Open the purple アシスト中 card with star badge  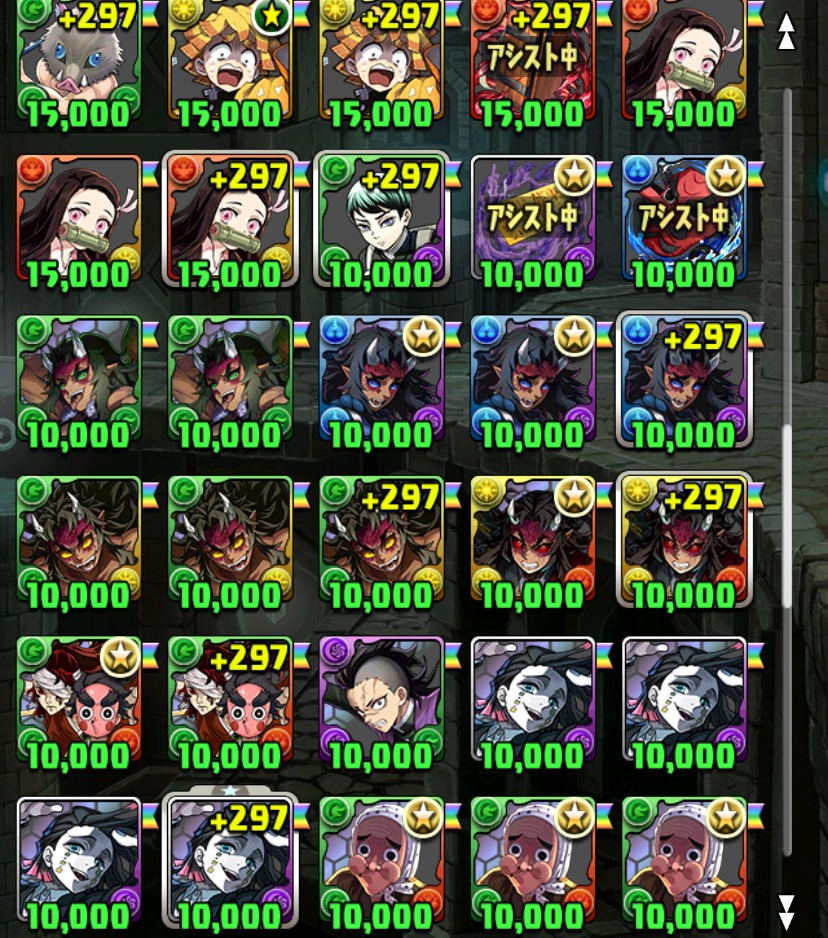point(532,220)
